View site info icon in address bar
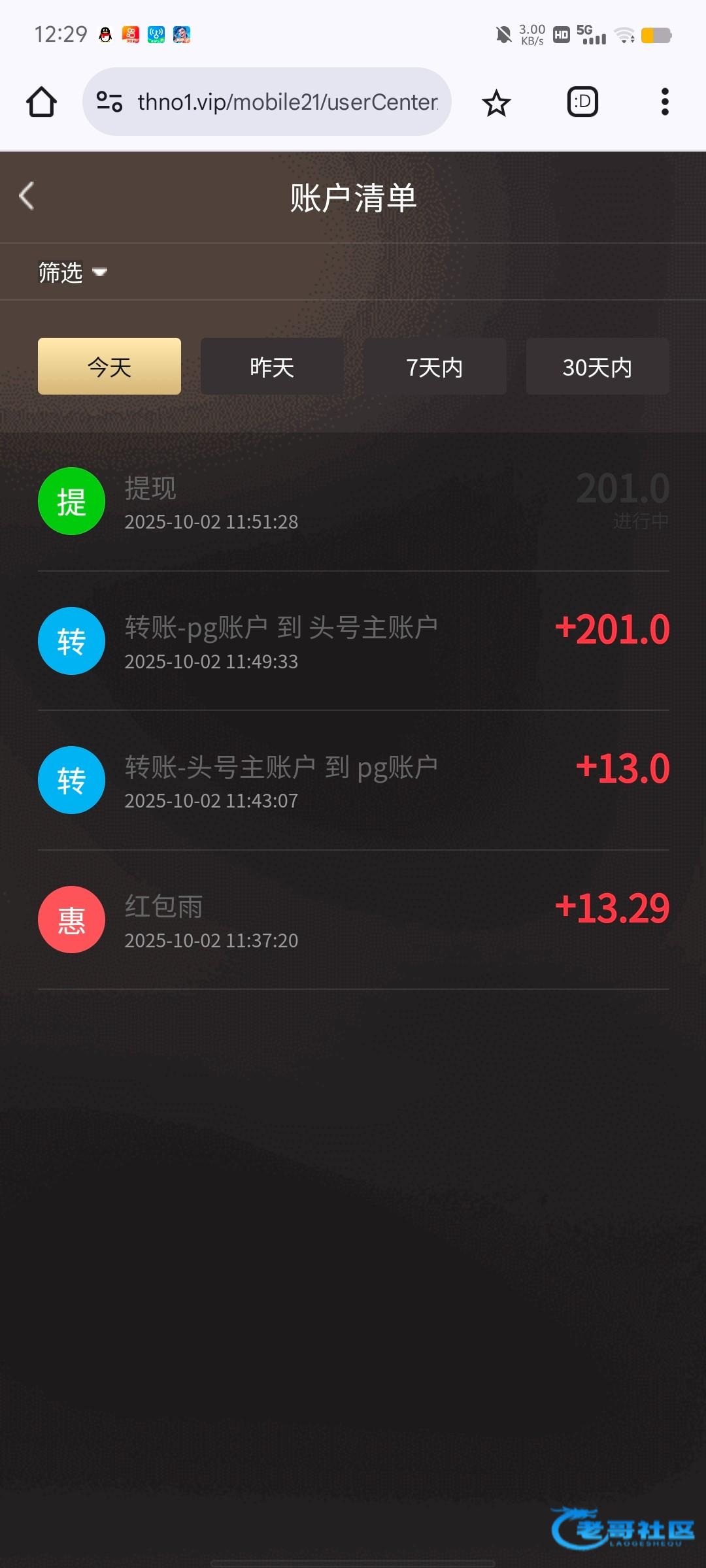The image size is (706, 1568). (x=109, y=102)
